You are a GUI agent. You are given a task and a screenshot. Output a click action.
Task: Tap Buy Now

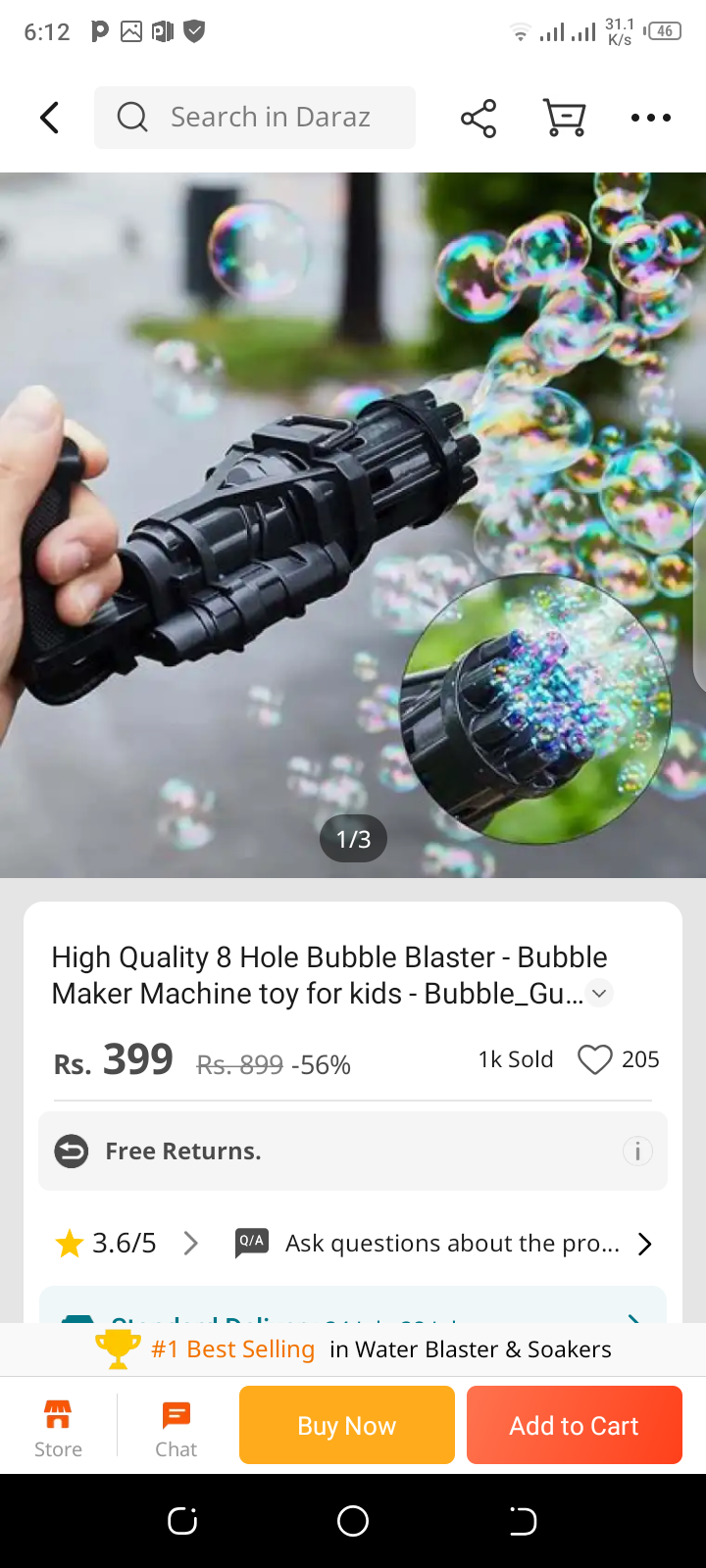[x=347, y=1425]
